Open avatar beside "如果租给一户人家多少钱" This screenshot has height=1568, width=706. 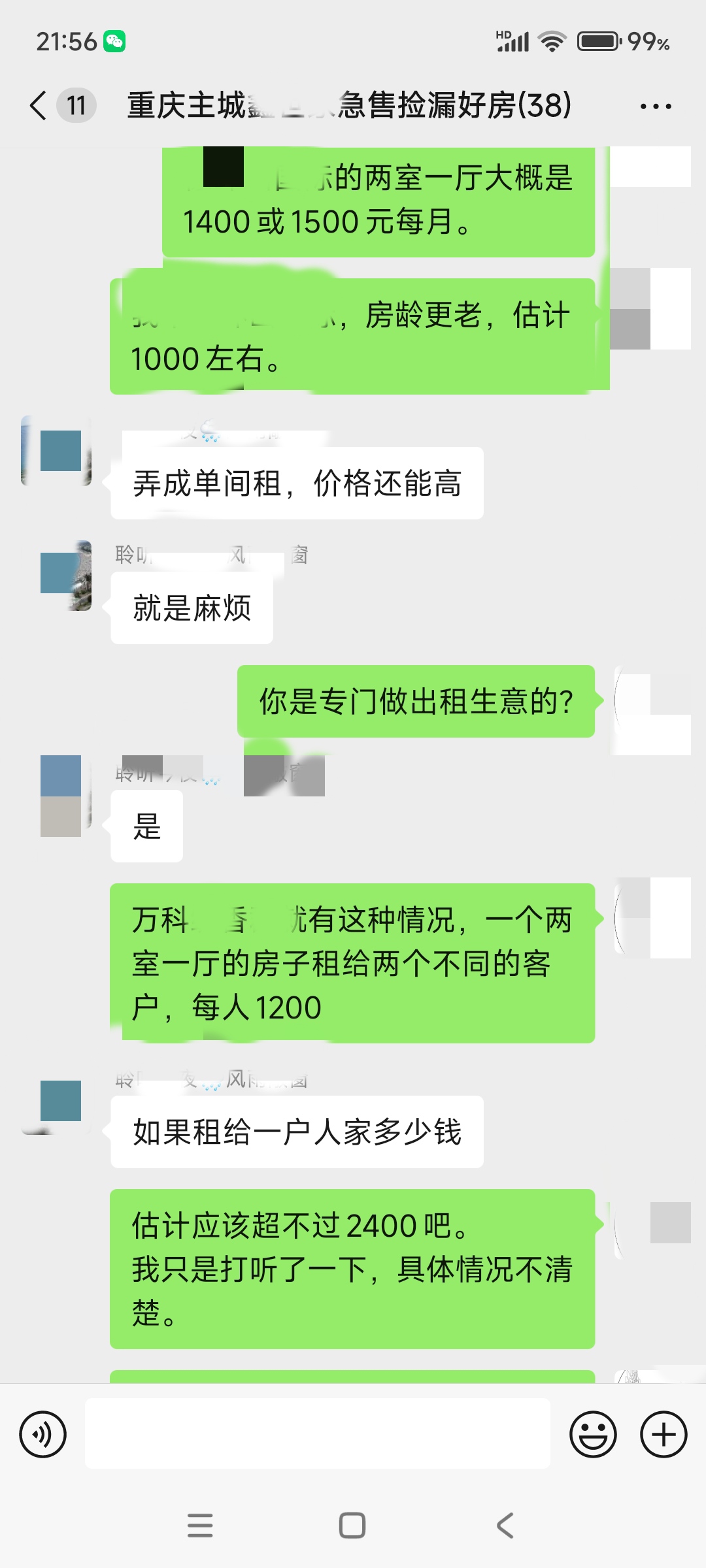coord(60,1103)
